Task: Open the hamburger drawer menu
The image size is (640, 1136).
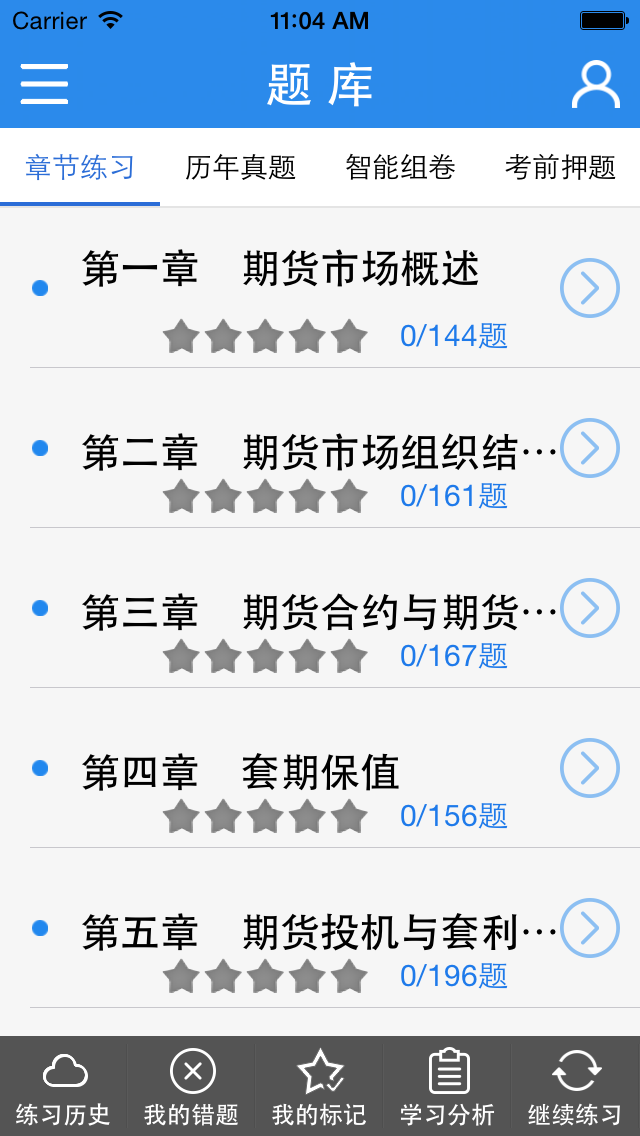Action: point(44,84)
